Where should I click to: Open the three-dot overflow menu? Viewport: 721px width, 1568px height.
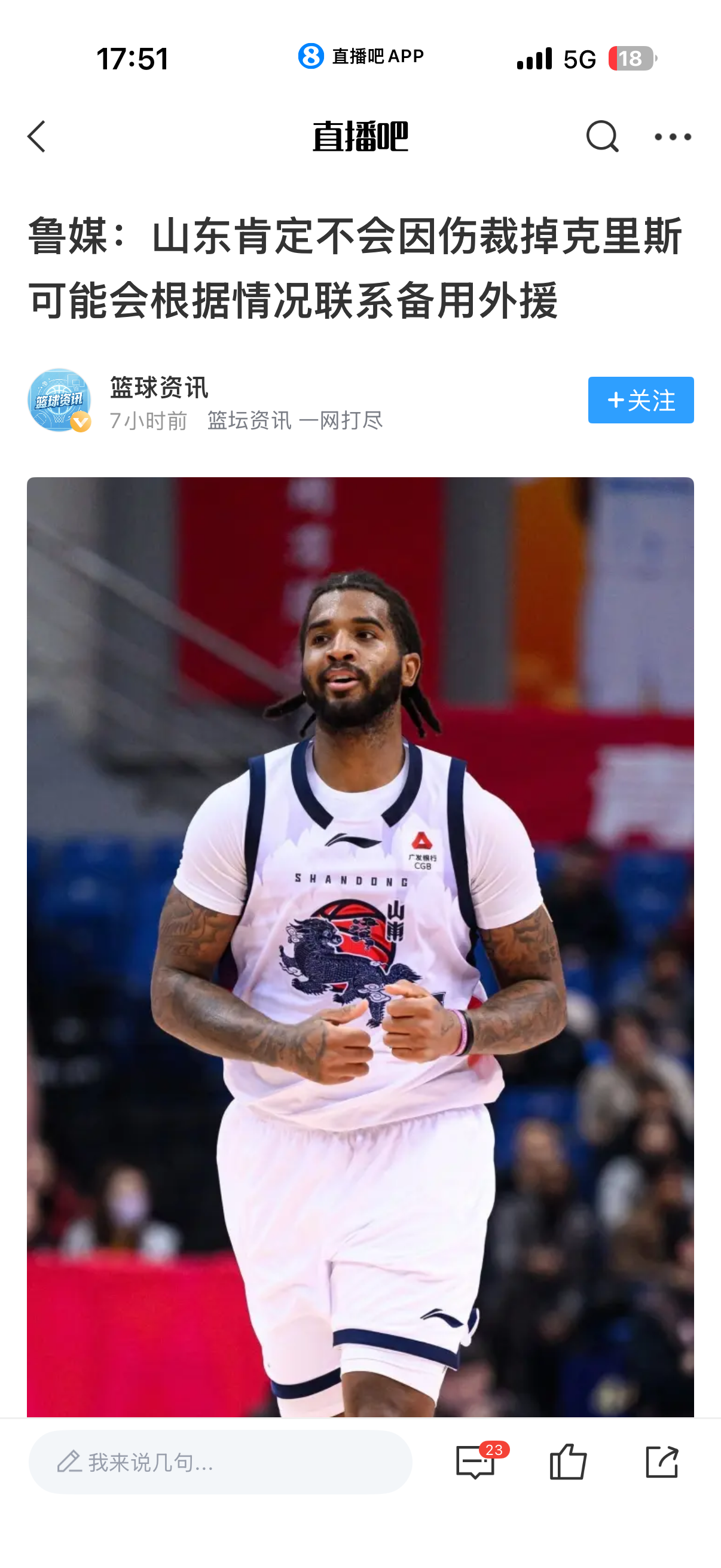[673, 137]
